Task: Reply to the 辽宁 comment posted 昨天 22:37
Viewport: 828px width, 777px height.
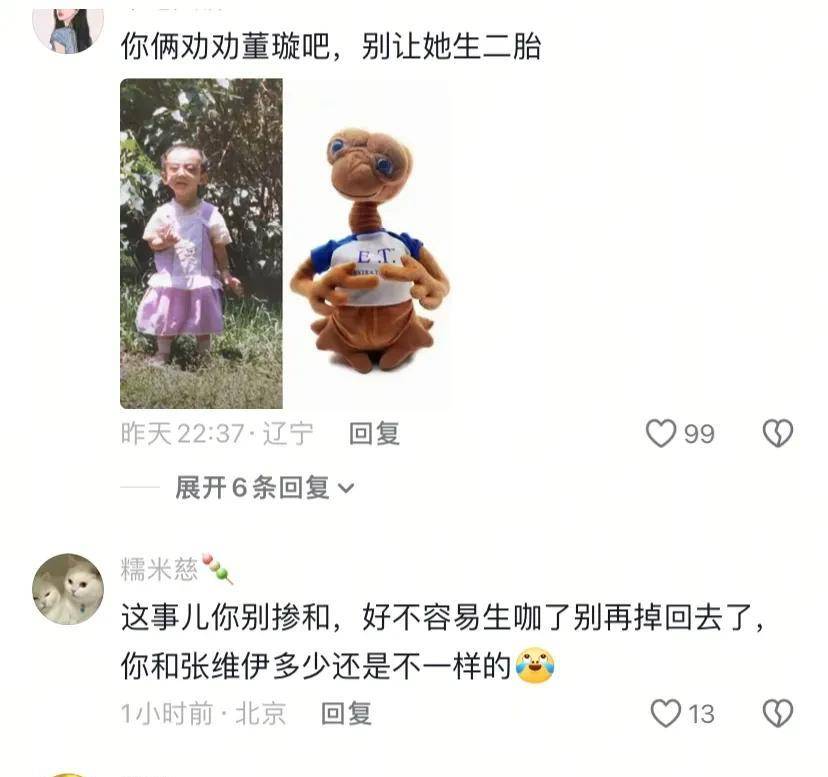Action: [374, 433]
